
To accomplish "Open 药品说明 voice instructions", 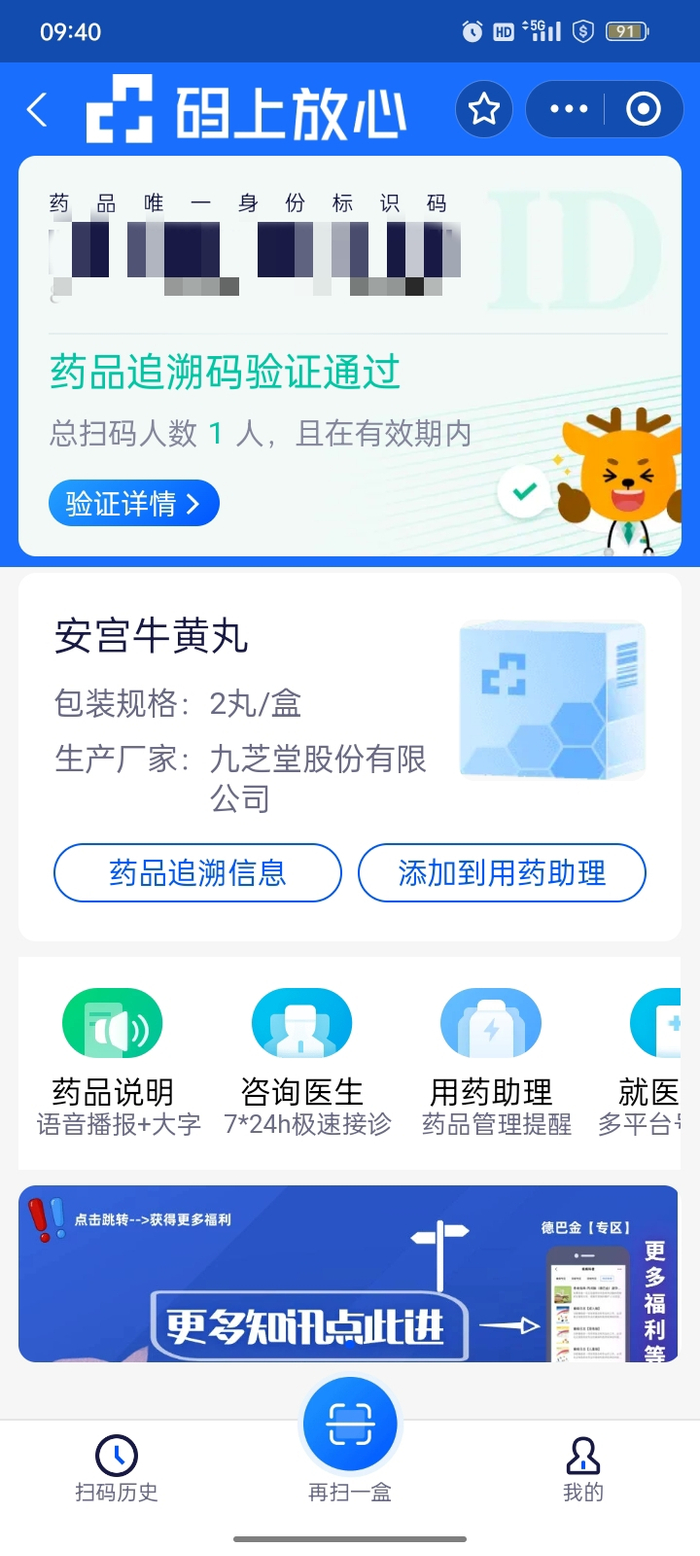I will (x=112, y=1061).
